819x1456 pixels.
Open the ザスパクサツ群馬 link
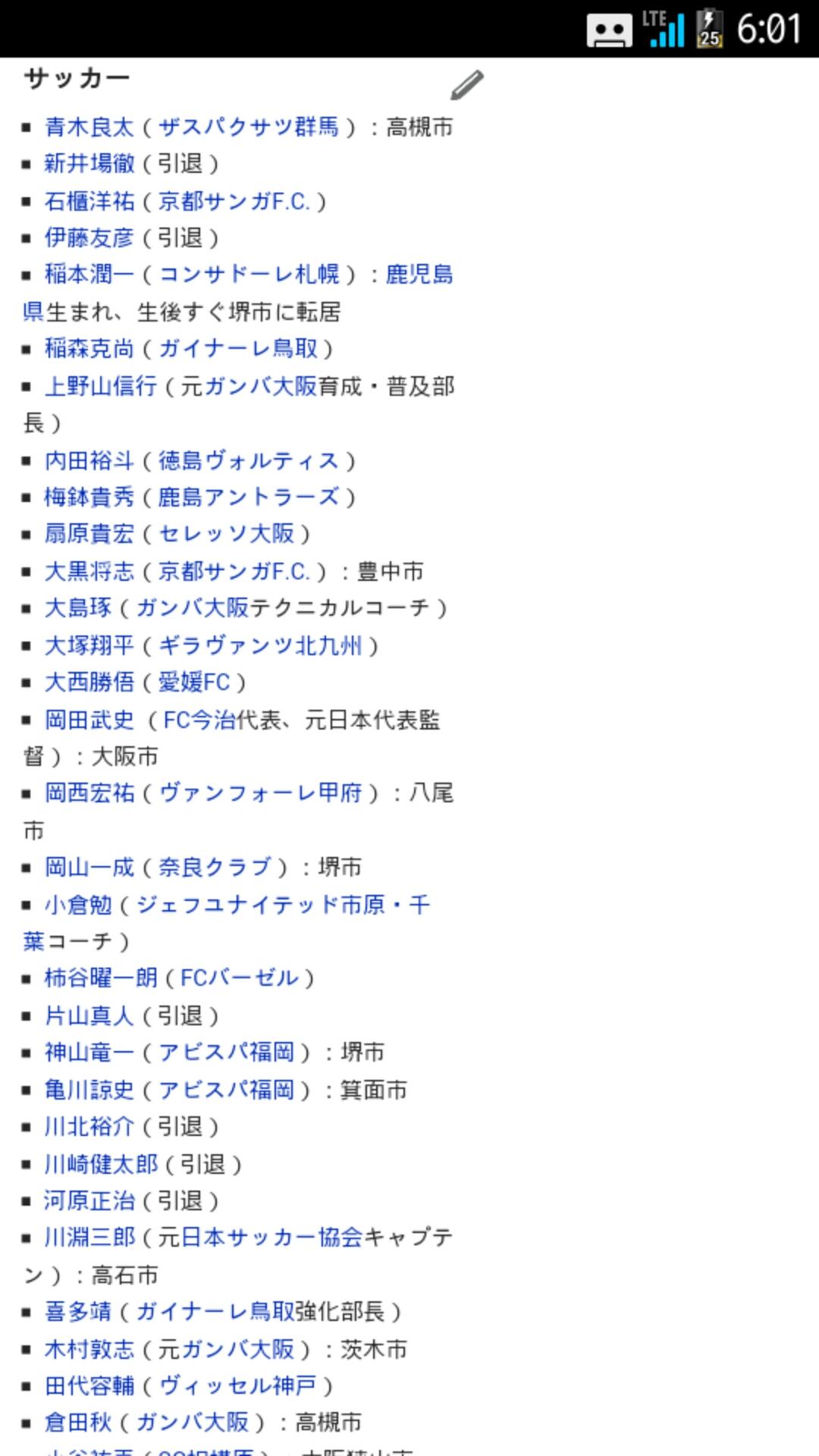coord(249,127)
